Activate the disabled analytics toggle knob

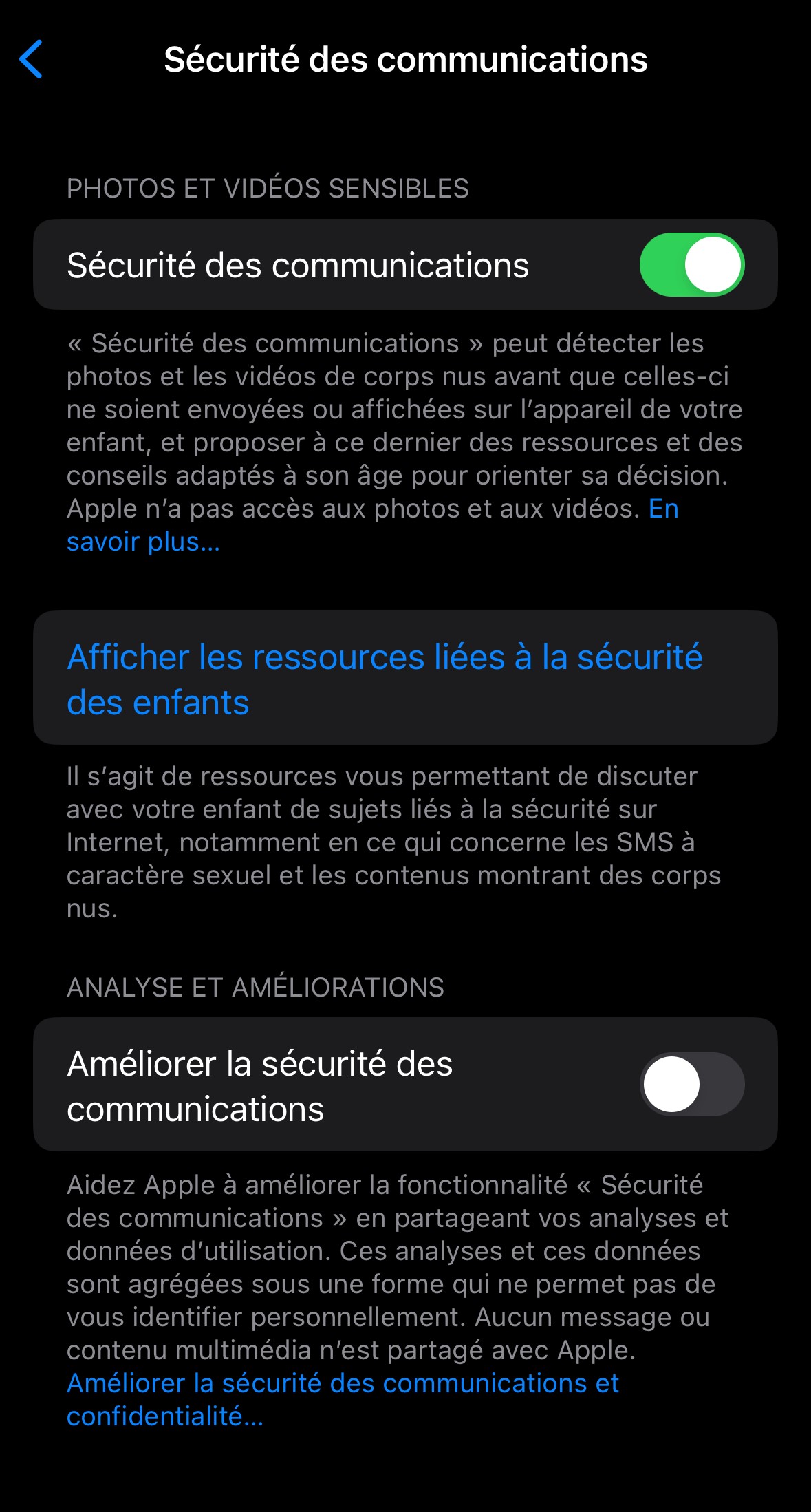[670, 1084]
